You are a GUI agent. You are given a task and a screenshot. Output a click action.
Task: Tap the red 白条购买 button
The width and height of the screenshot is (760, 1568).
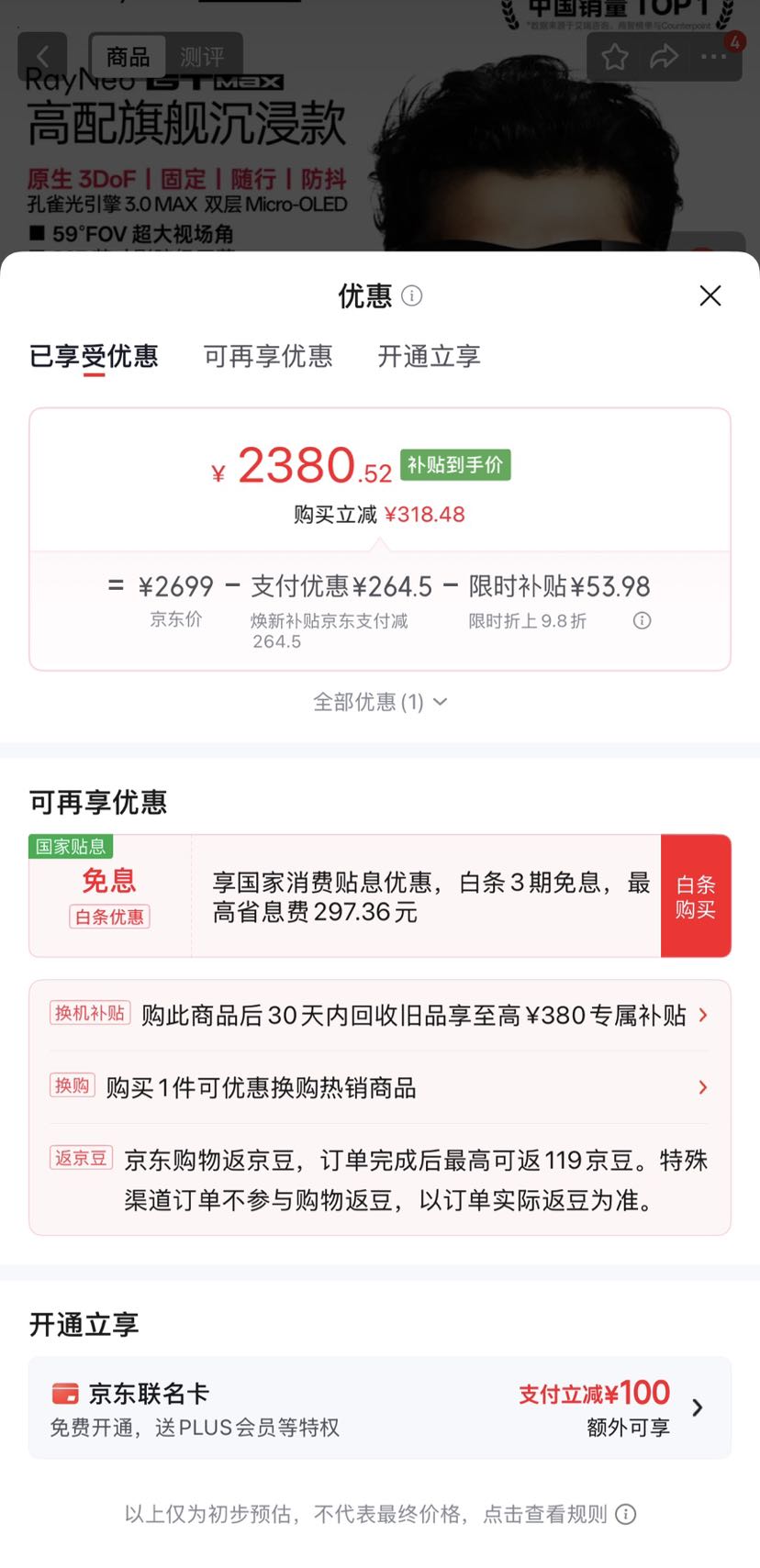pyautogui.click(x=696, y=896)
